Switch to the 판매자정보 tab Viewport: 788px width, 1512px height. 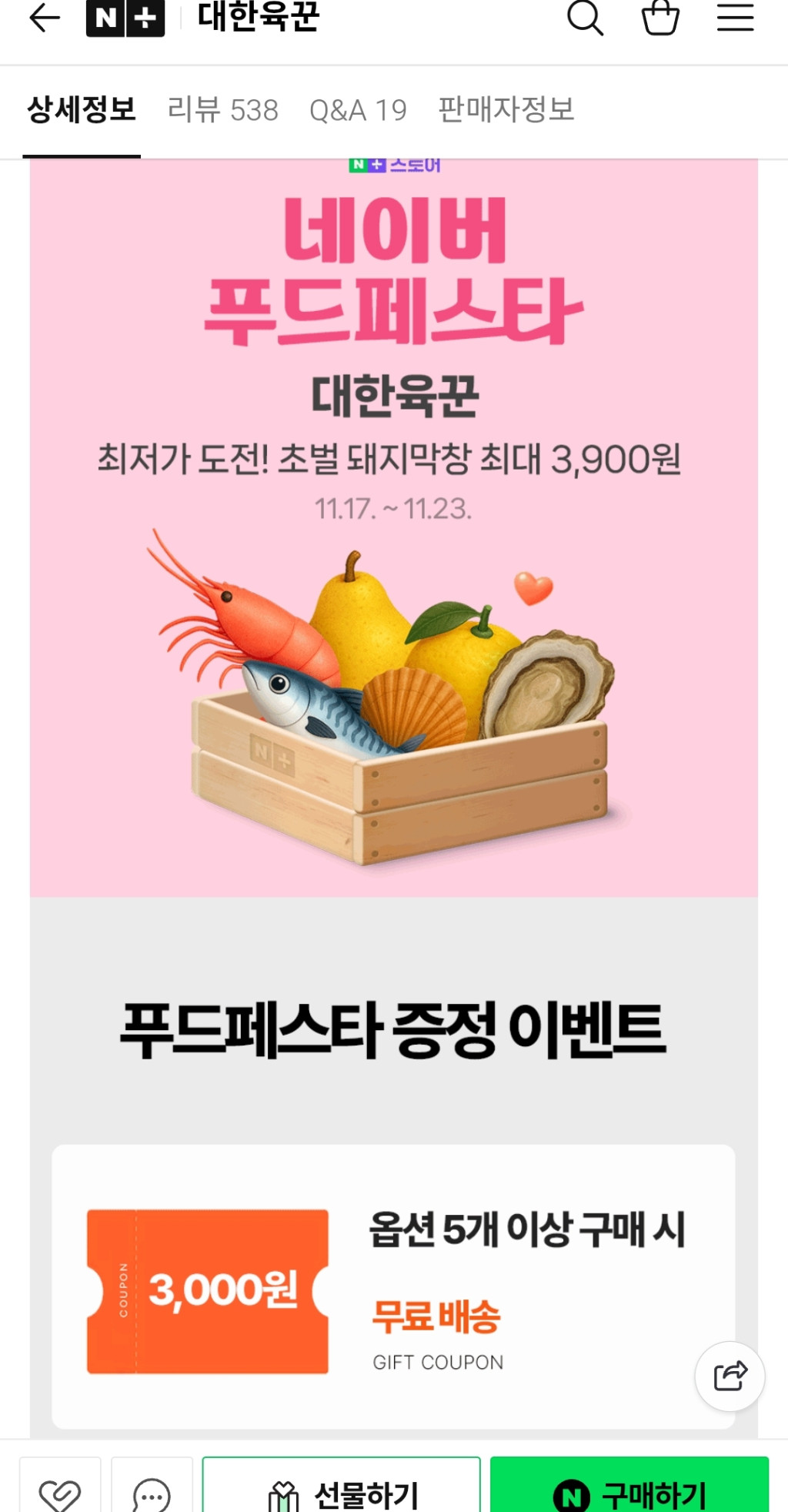(x=506, y=110)
